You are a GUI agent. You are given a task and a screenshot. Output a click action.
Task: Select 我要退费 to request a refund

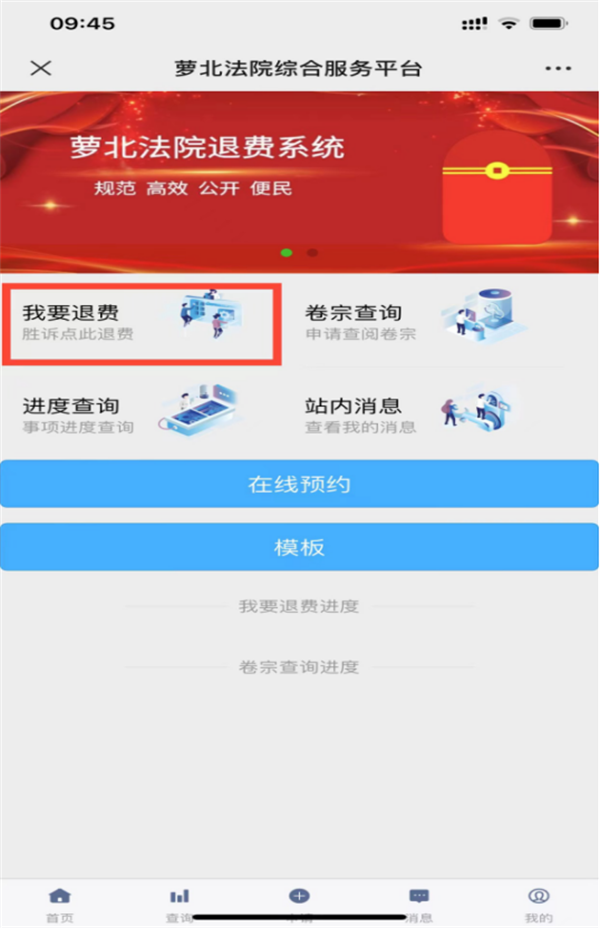tap(140, 323)
